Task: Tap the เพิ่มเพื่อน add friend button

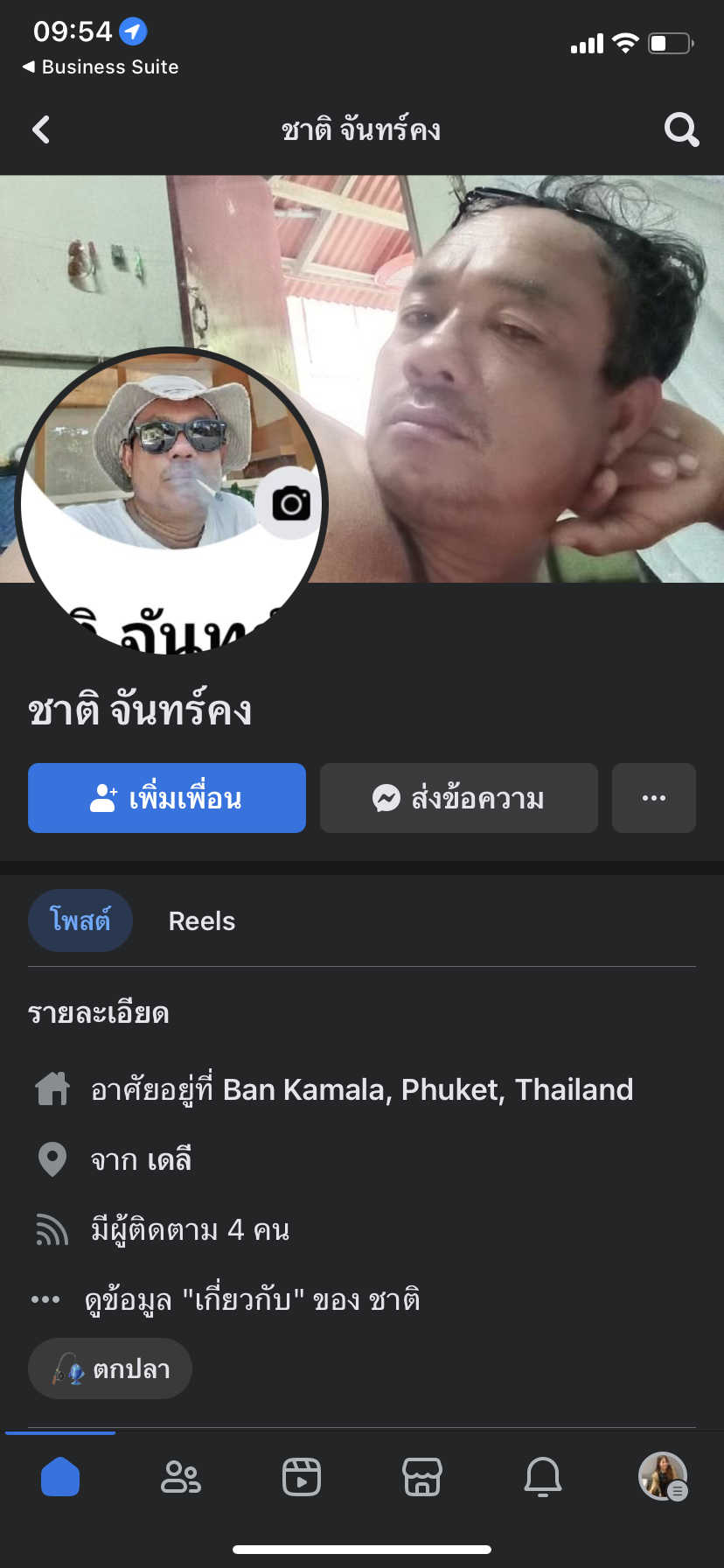Action: [167, 798]
